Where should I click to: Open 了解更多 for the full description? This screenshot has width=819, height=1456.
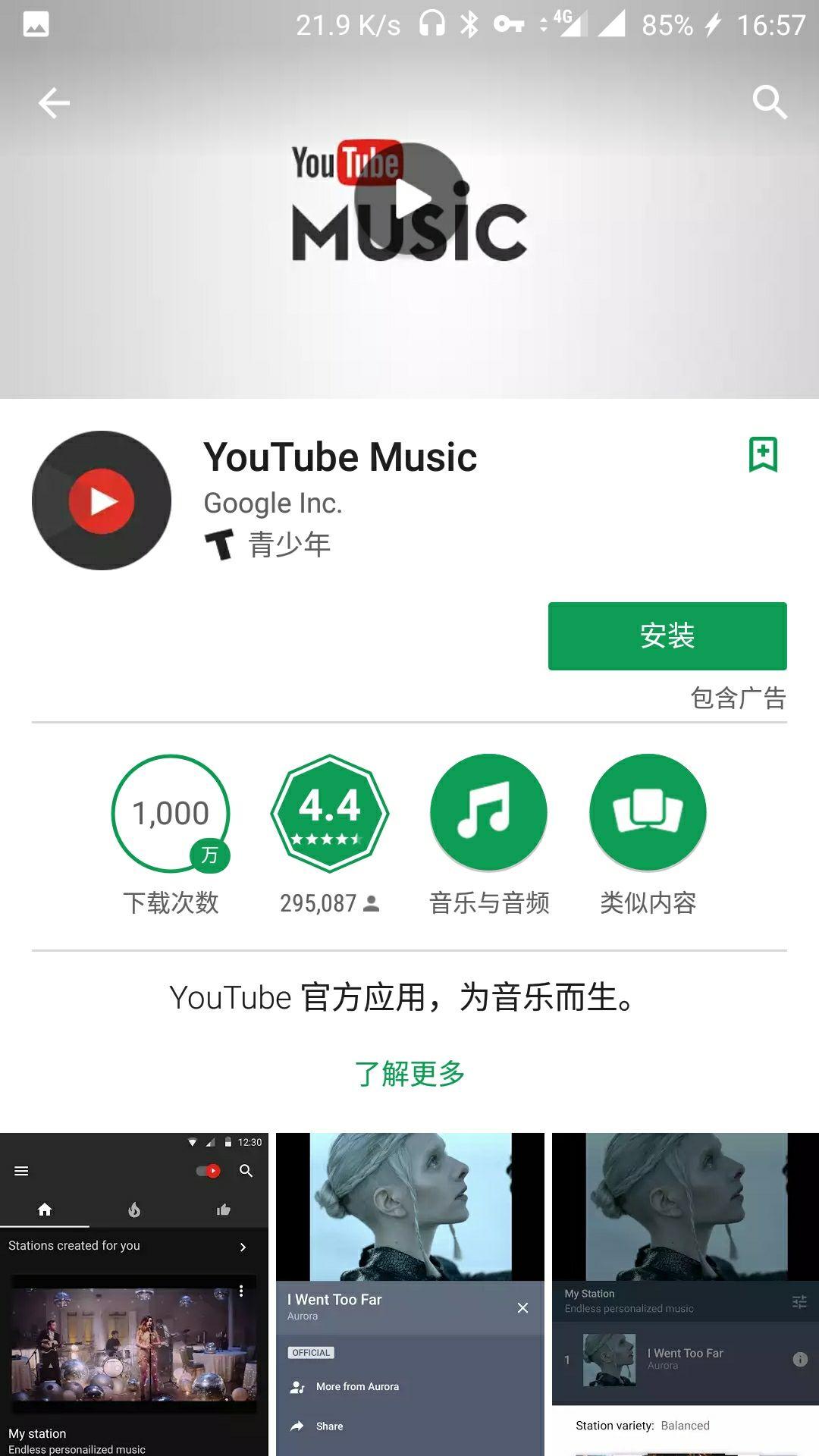point(409,1075)
